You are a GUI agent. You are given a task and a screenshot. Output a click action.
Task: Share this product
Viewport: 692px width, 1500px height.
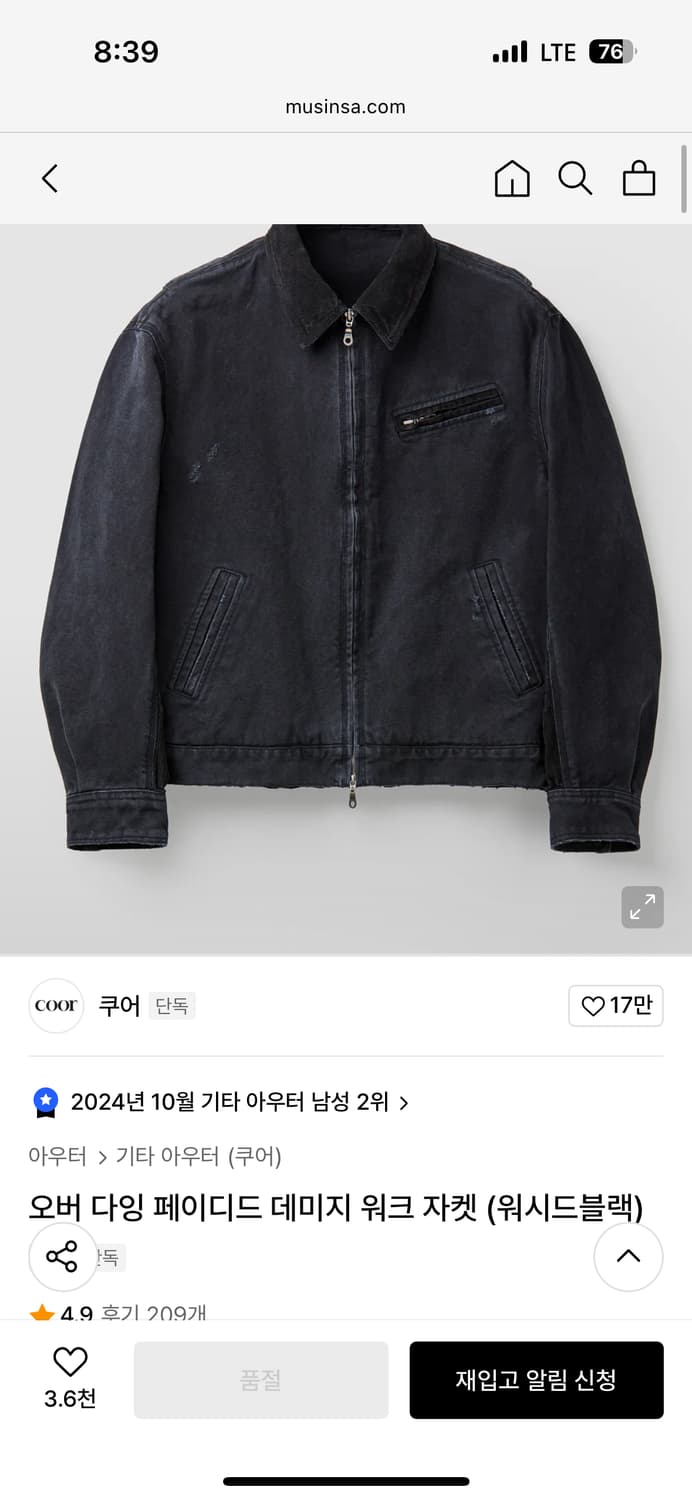click(62, 1257)
